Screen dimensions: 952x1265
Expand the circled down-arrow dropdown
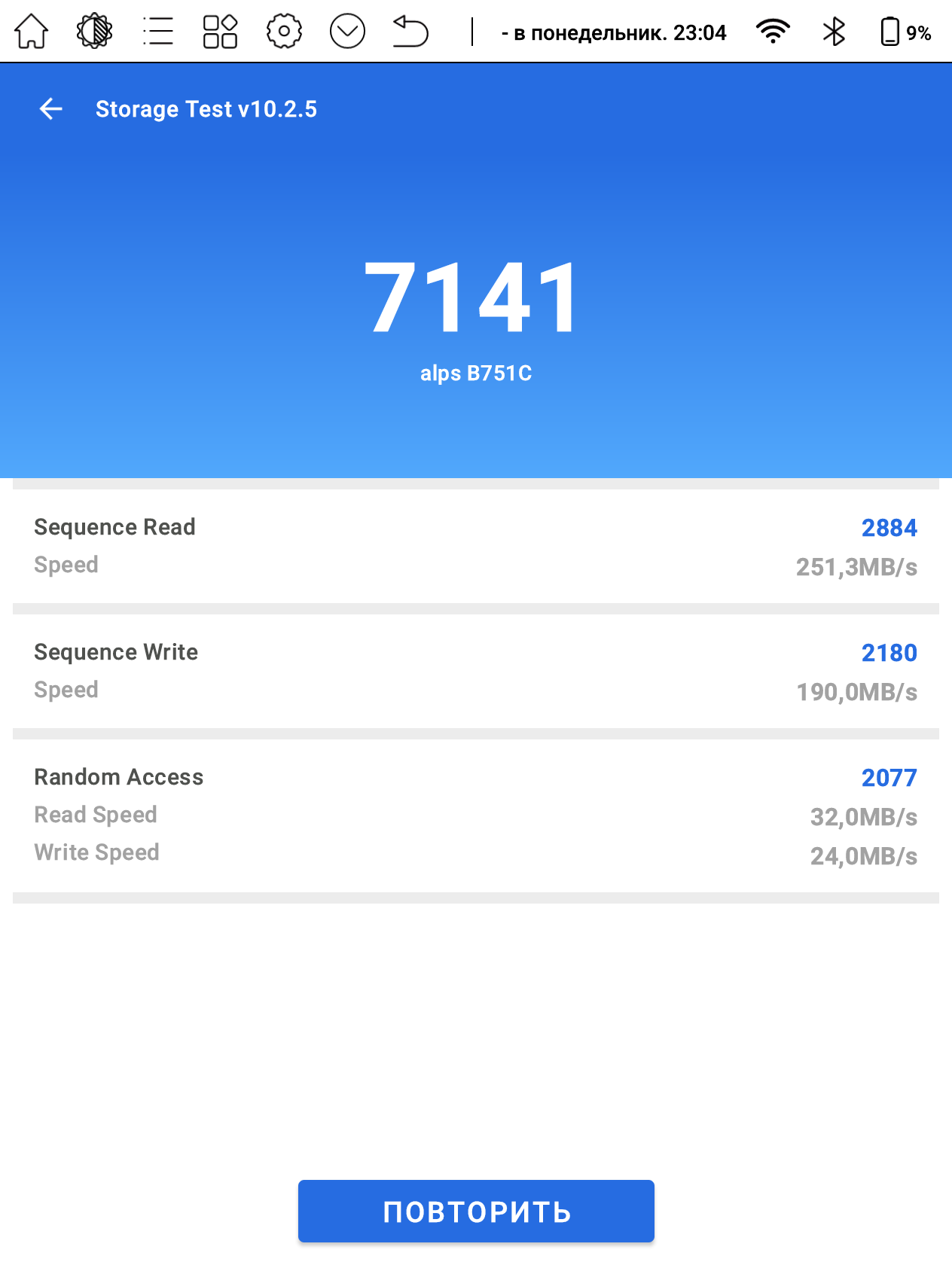(x=347, y=32)
